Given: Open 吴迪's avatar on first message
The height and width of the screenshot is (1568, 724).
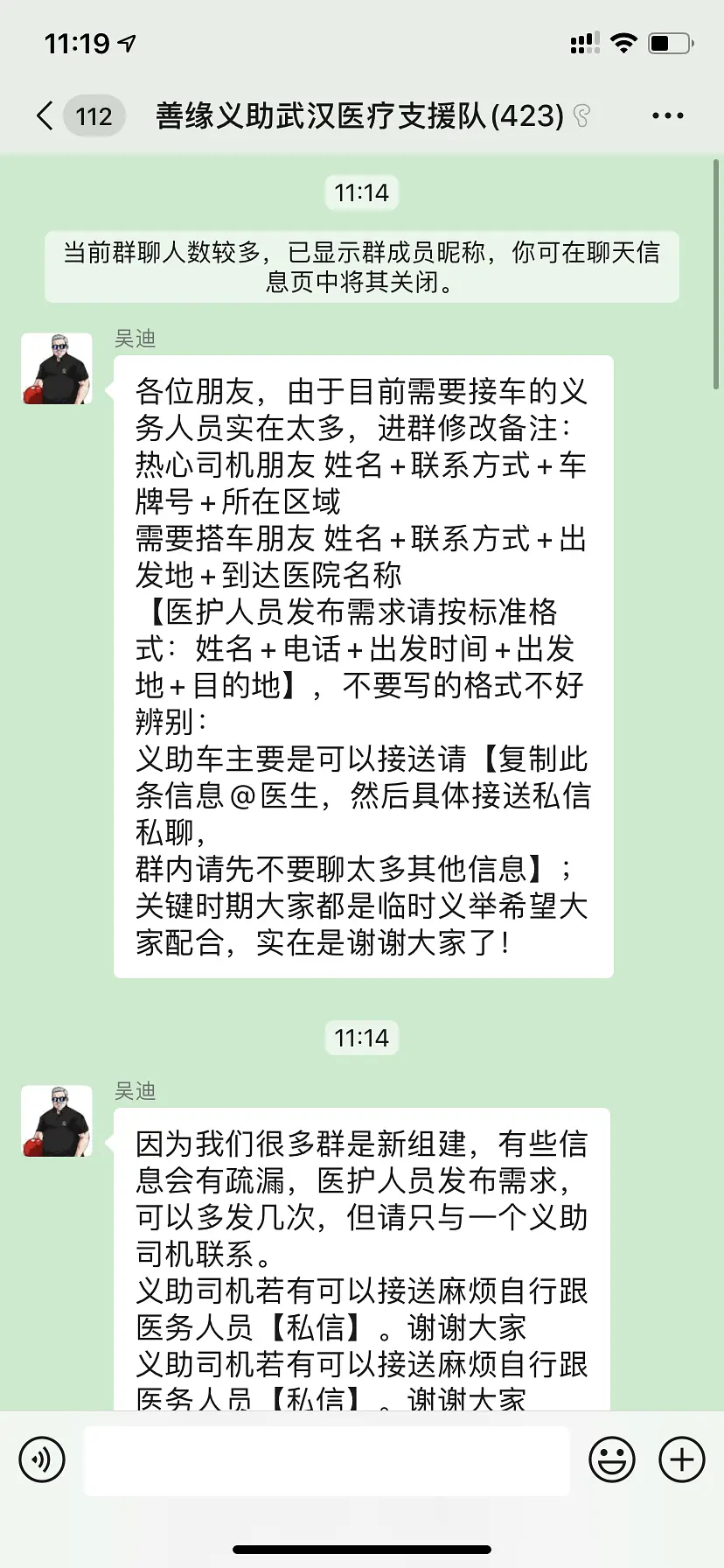Looking at the screenshot, I should coord(57,368).
